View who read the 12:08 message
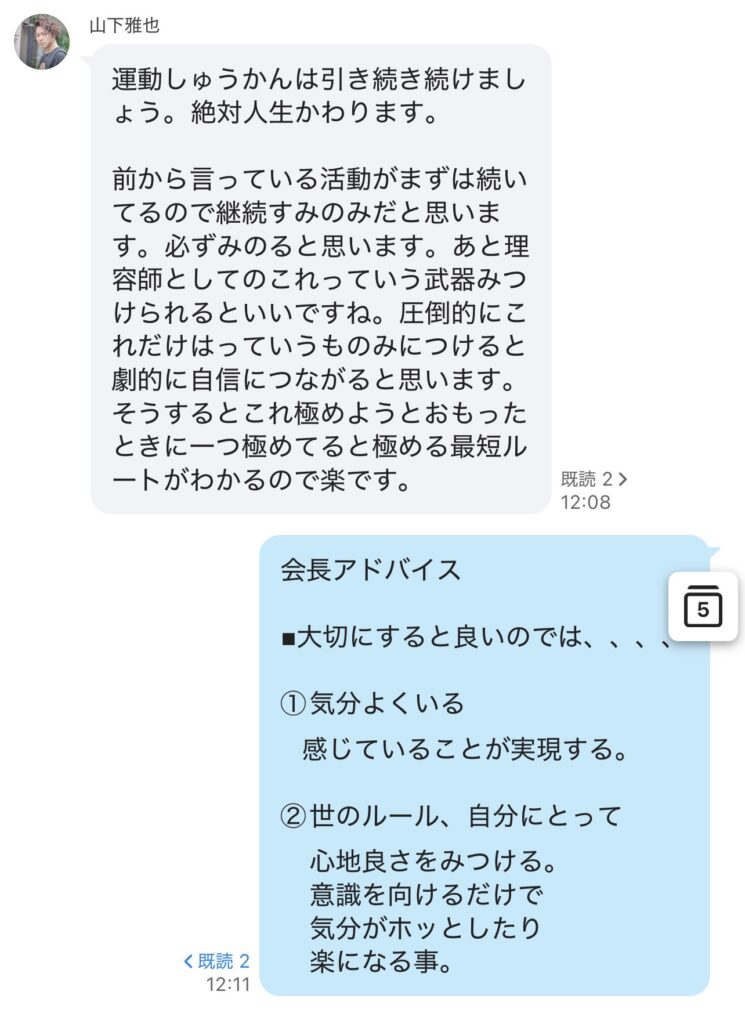This screenshot has width=745, height=1024. (x=594, y=479)
